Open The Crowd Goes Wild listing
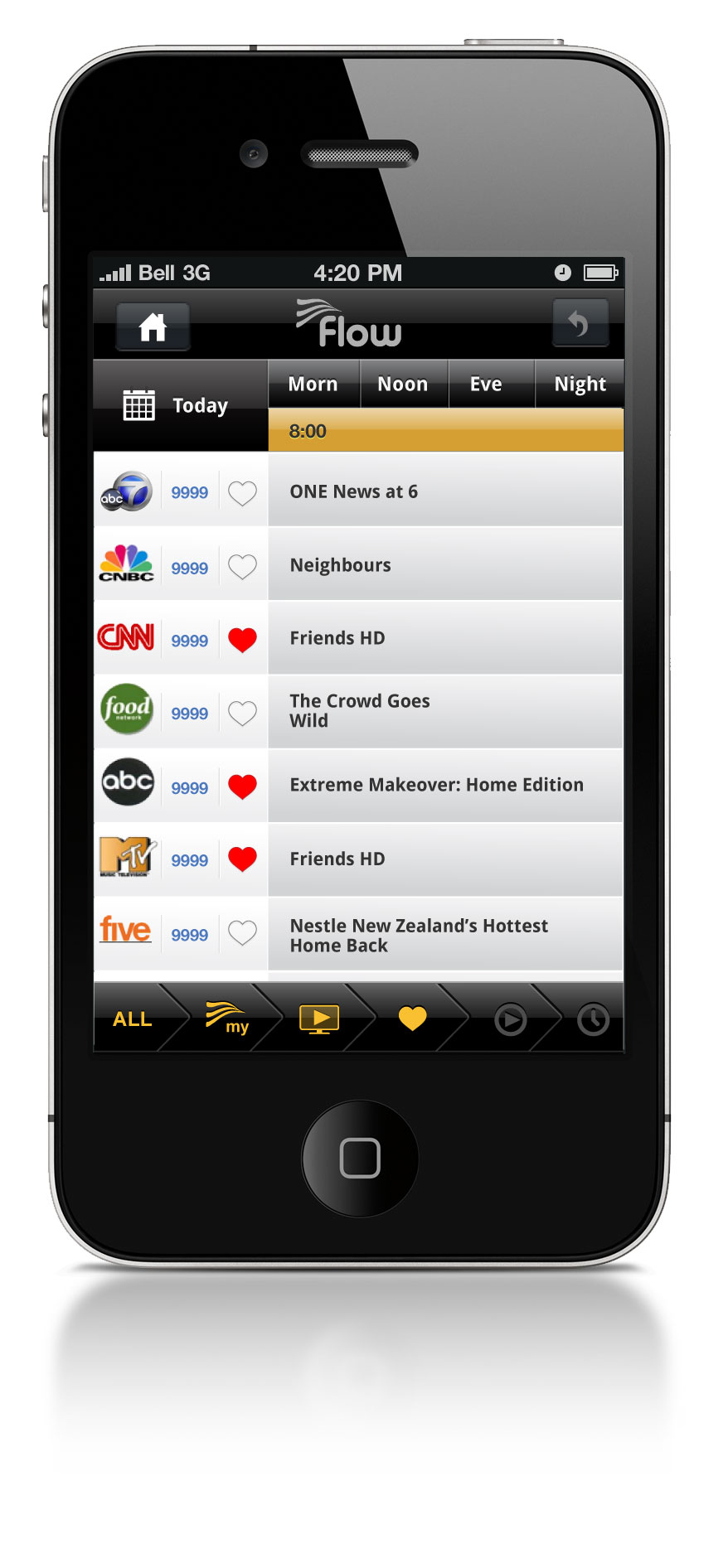 click(x=445, y=711)
